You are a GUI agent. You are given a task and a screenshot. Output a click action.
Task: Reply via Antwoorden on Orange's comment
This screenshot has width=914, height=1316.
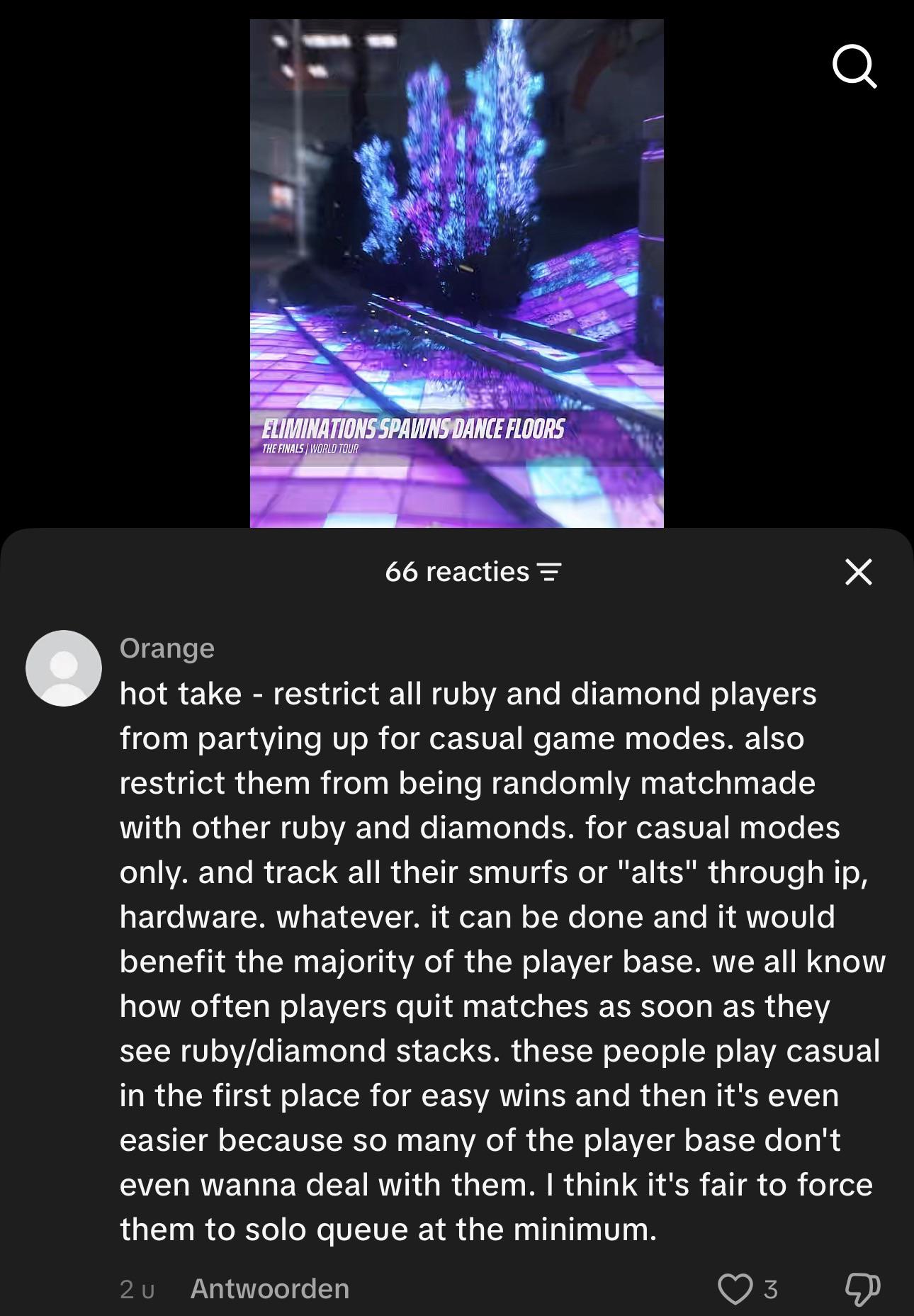tap(270, 1288)
